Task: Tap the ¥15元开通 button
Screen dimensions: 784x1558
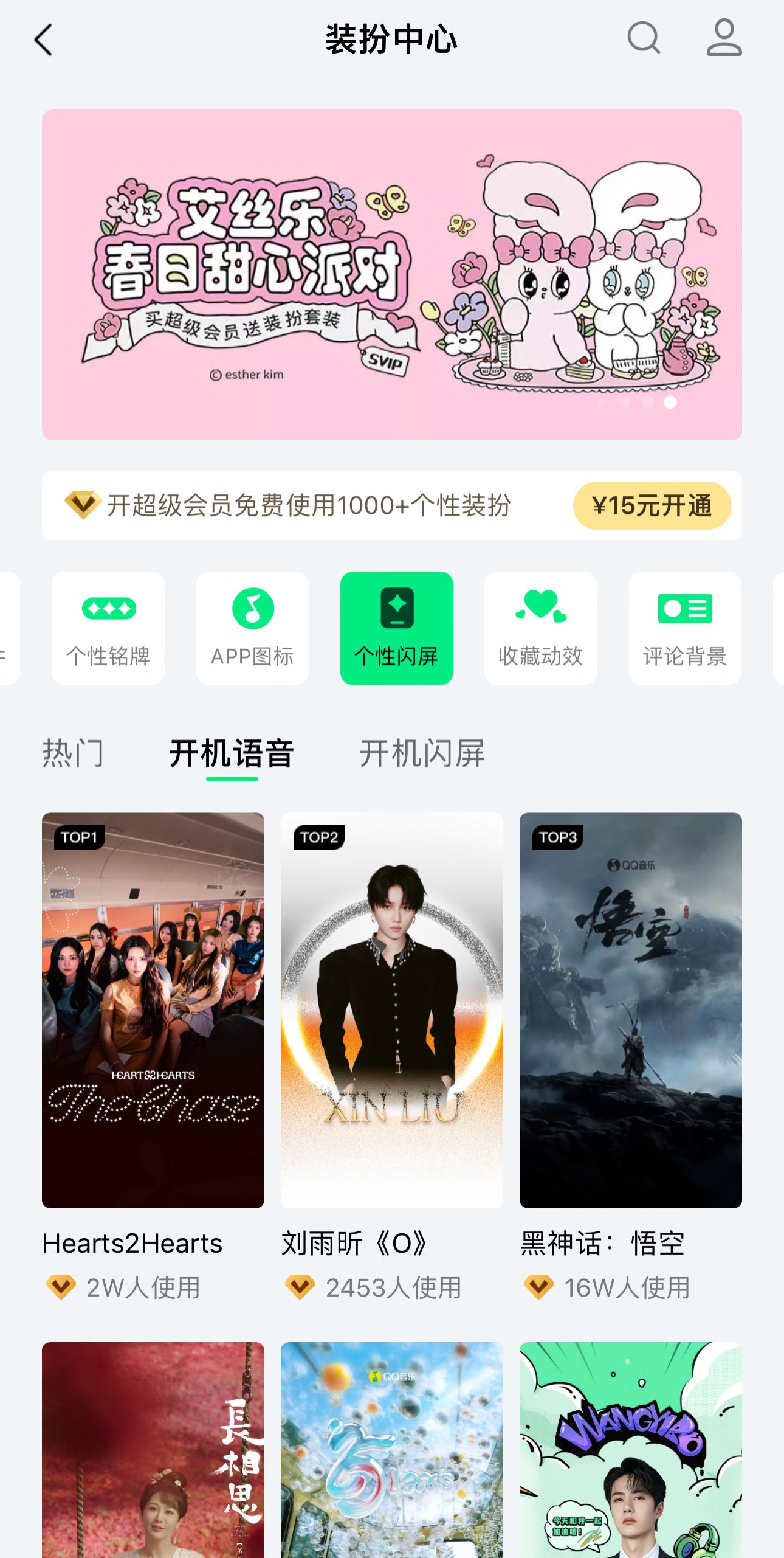Action: [x=652, y=505]
